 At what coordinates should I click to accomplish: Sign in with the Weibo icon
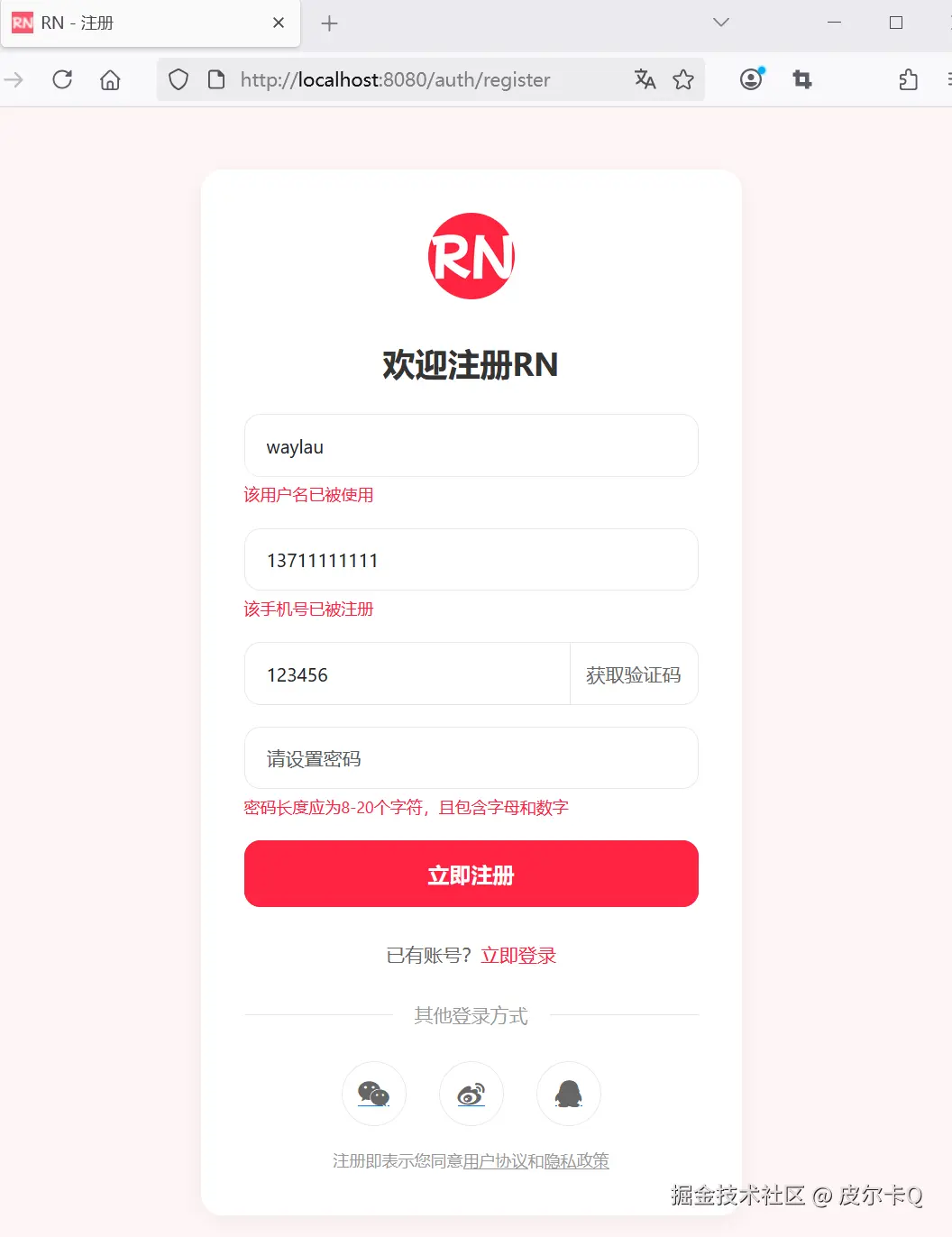coord(471,1094)
